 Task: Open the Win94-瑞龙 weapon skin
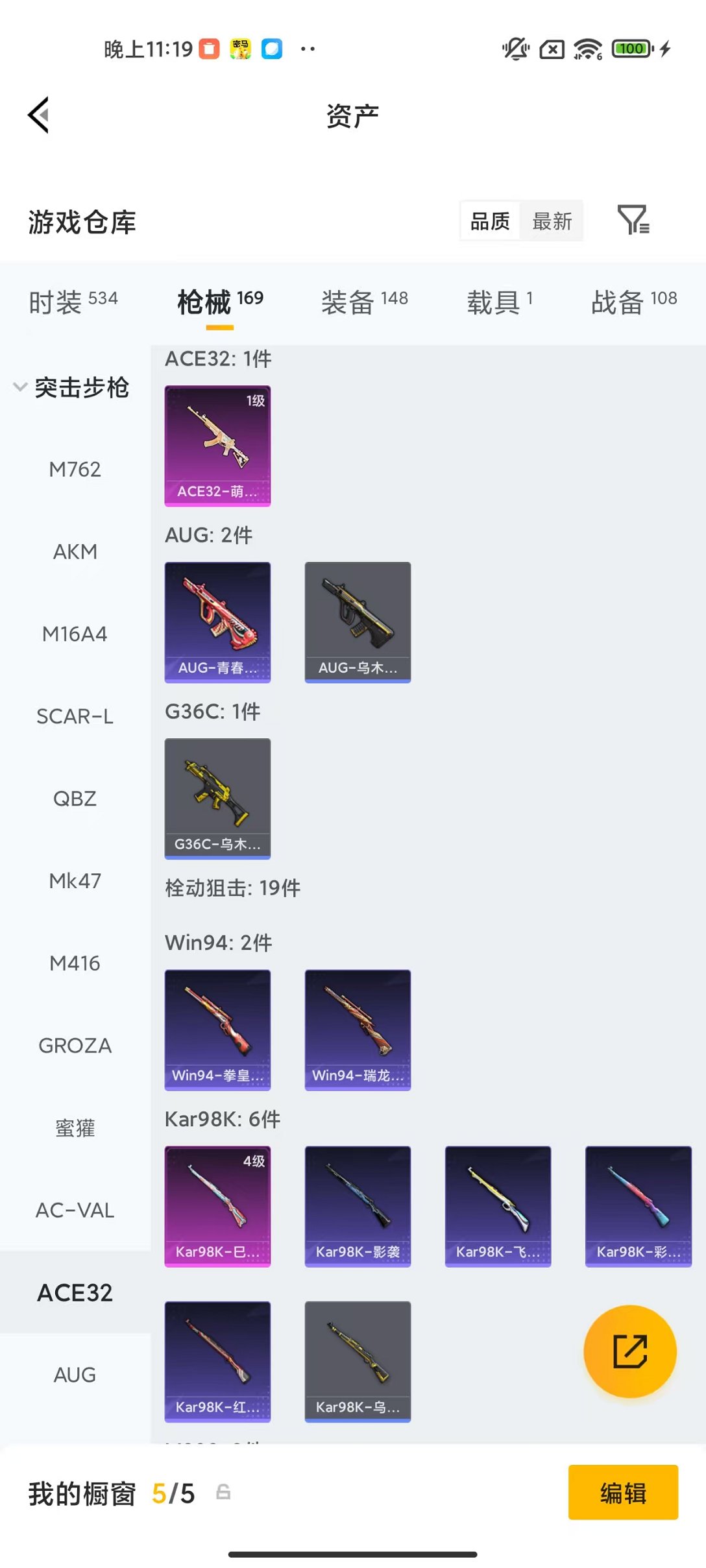click(x=358, y=1030)
